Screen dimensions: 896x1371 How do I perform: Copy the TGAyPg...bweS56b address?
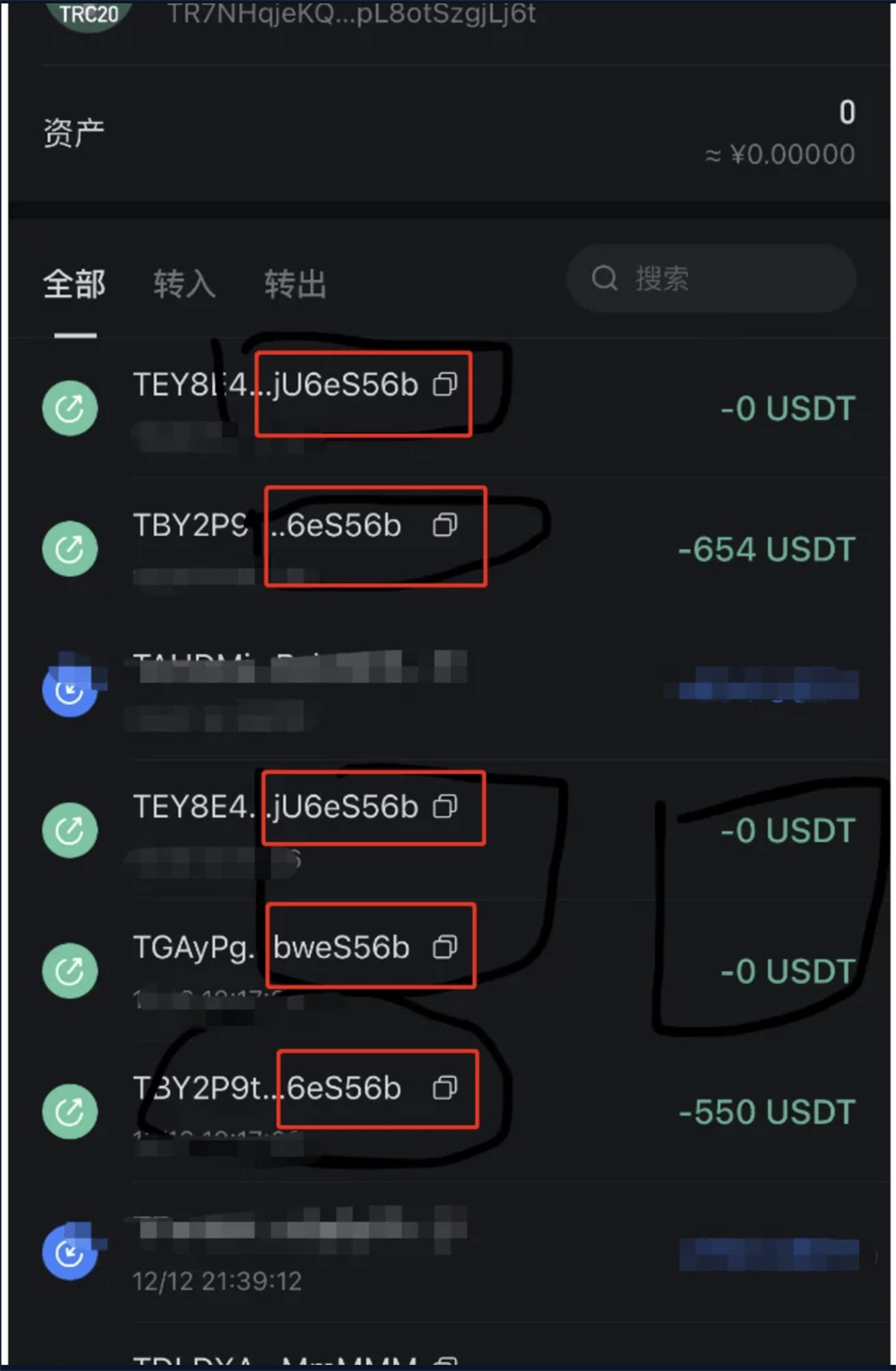tap(445, 947)
